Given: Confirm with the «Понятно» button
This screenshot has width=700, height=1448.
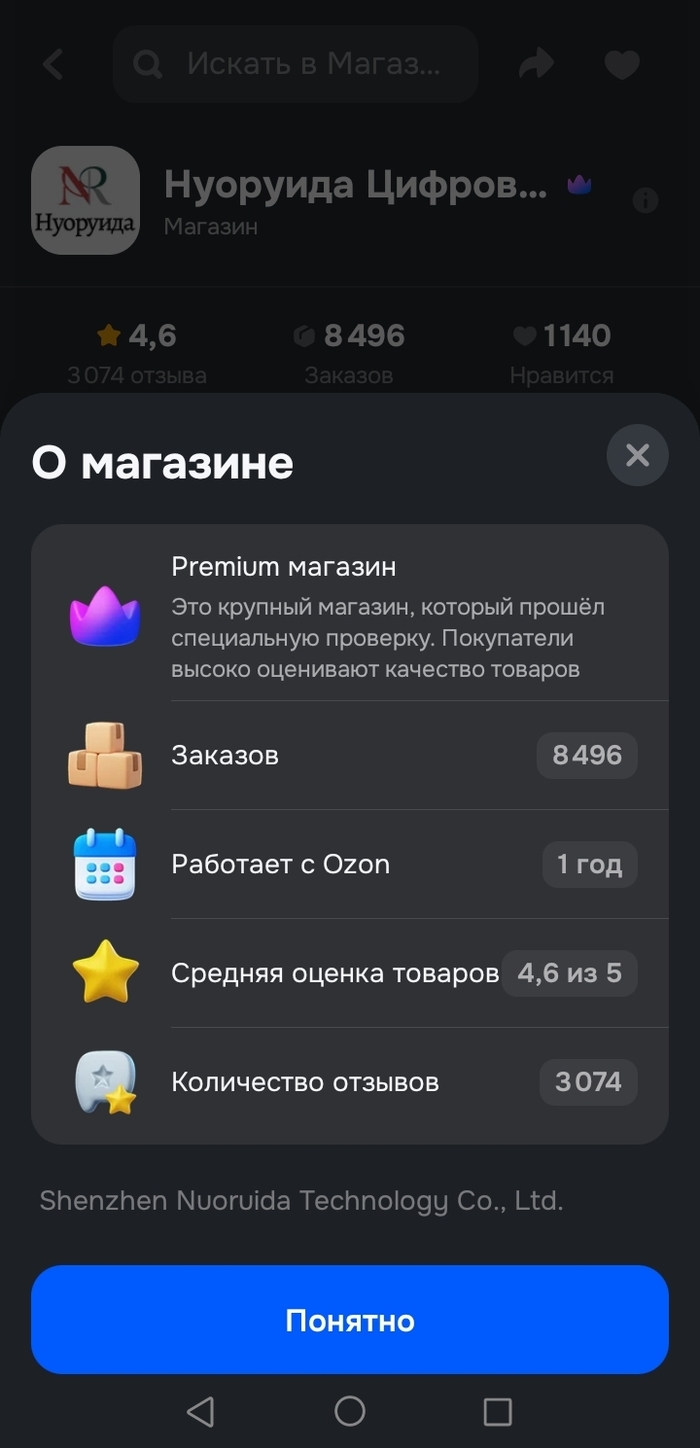Looking at the screenshot, I should (x=349, y=1320).
